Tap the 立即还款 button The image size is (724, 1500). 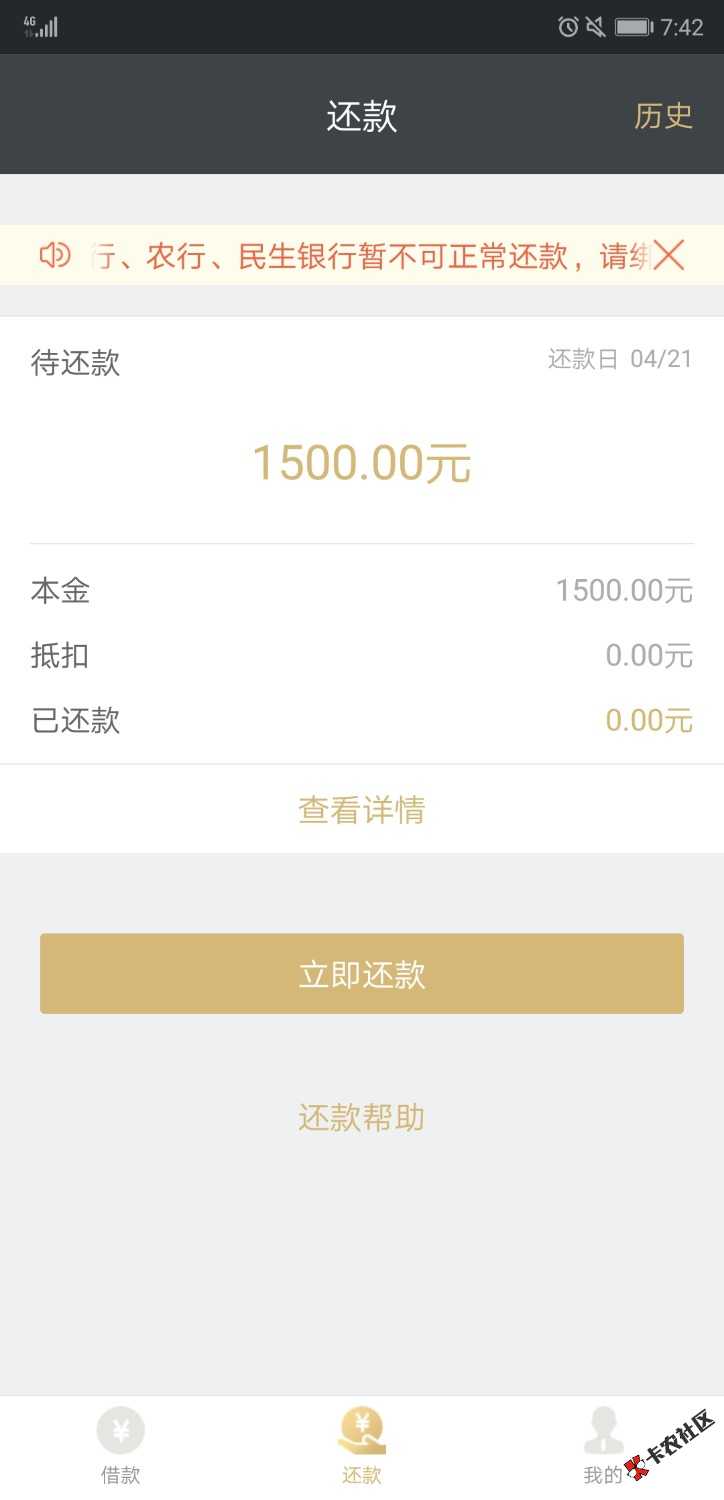click(x=362, y=974)
